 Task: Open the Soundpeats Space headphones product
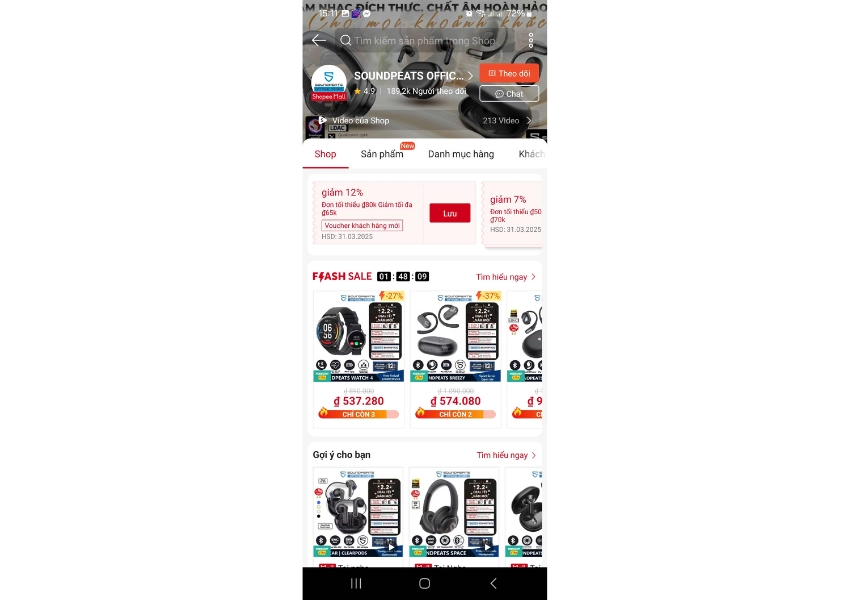pos(455,512)
